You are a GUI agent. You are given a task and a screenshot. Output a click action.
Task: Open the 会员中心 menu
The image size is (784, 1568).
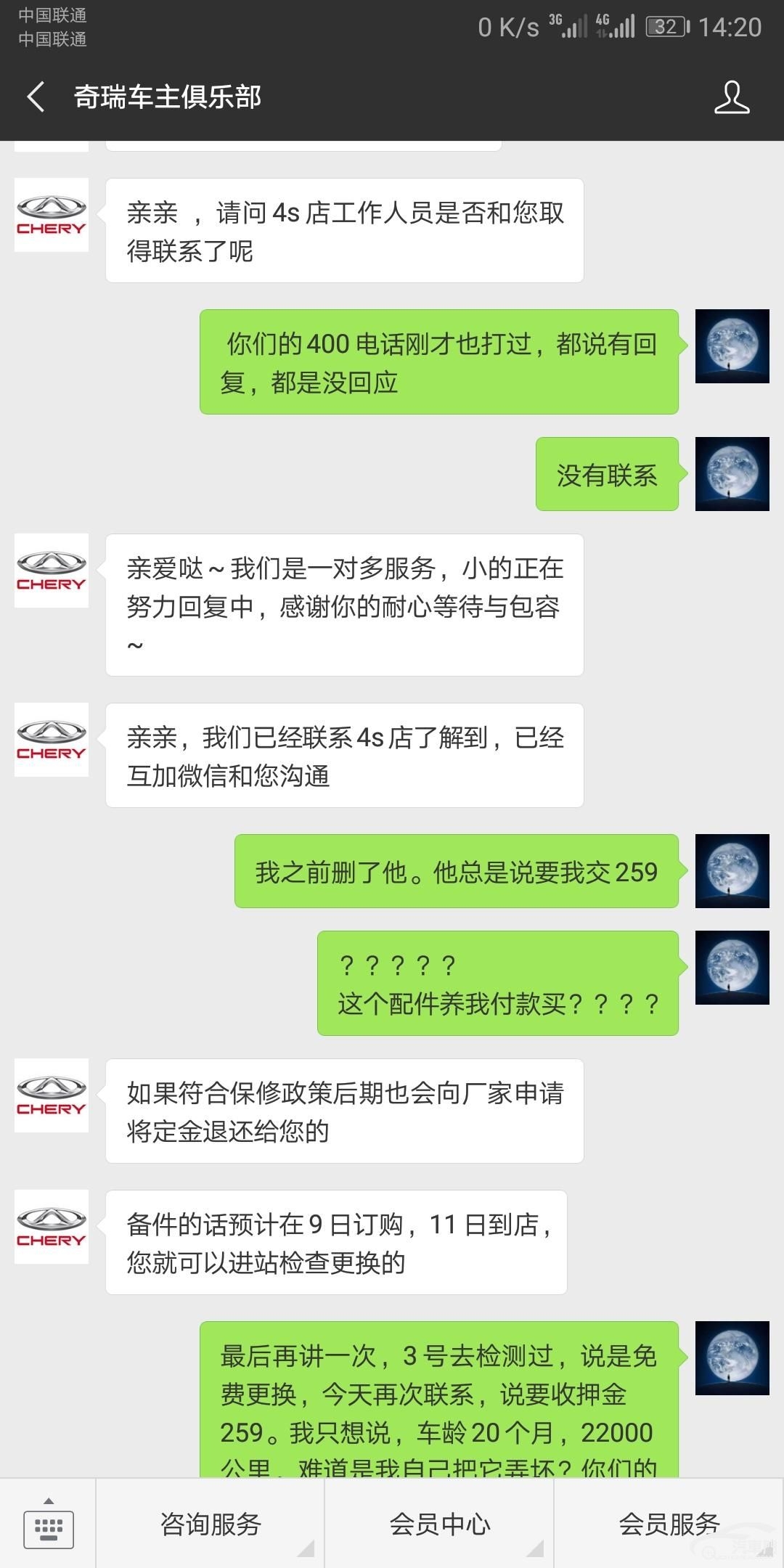pos(440,1524)
